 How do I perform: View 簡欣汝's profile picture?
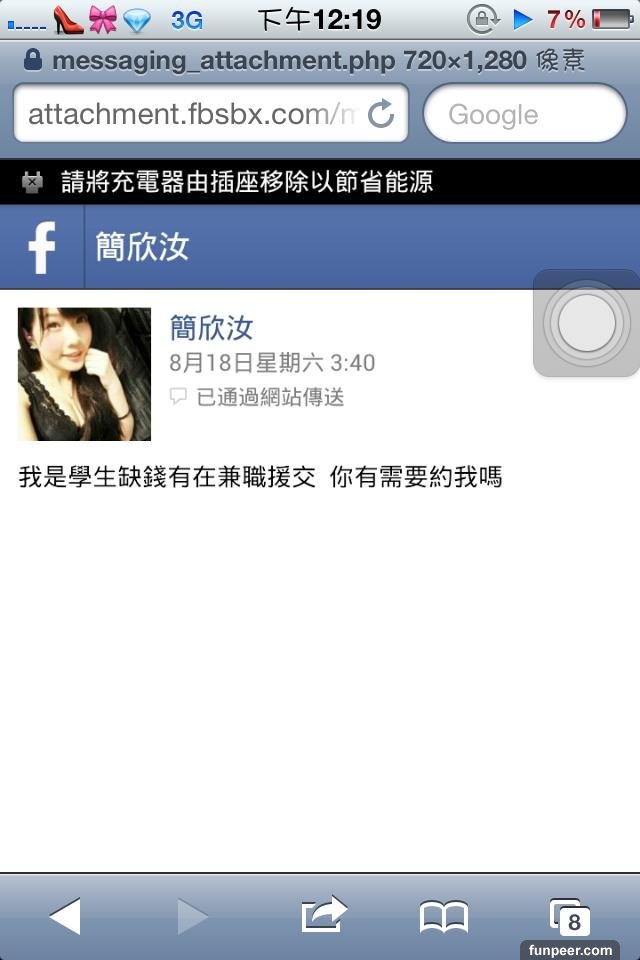(84, 374)
